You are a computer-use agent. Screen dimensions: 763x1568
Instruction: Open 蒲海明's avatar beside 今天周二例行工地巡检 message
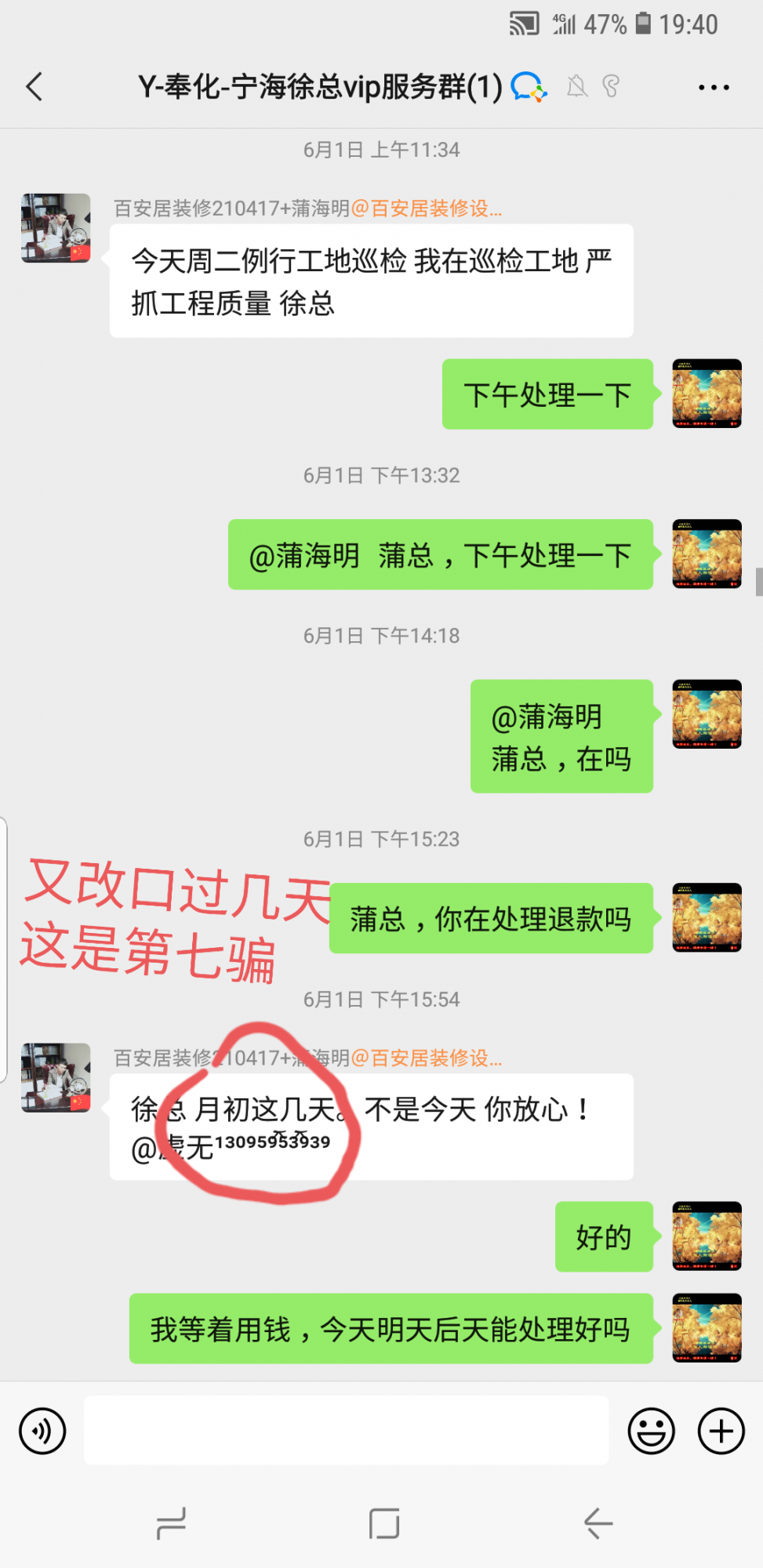click(x=56, y=228)
